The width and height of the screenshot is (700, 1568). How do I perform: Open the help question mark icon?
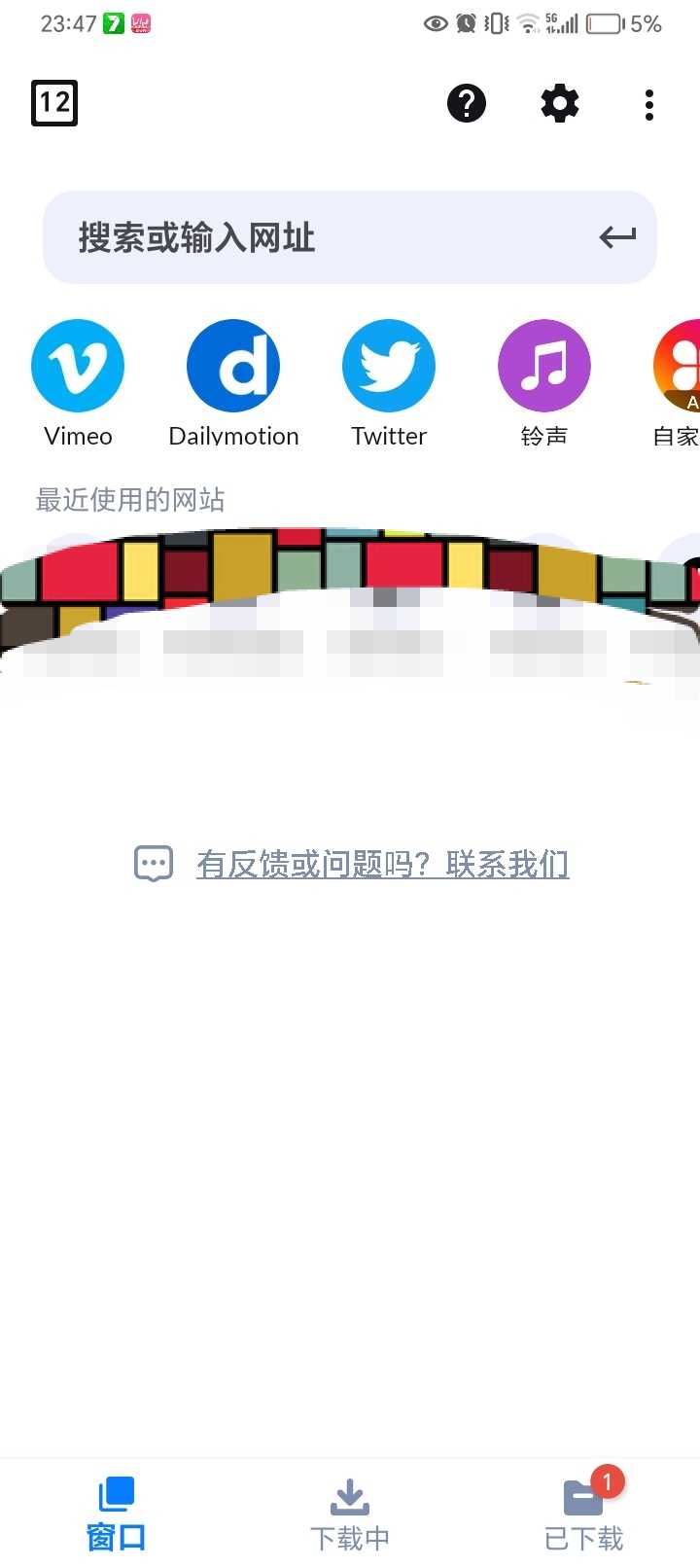coord(467,102)
